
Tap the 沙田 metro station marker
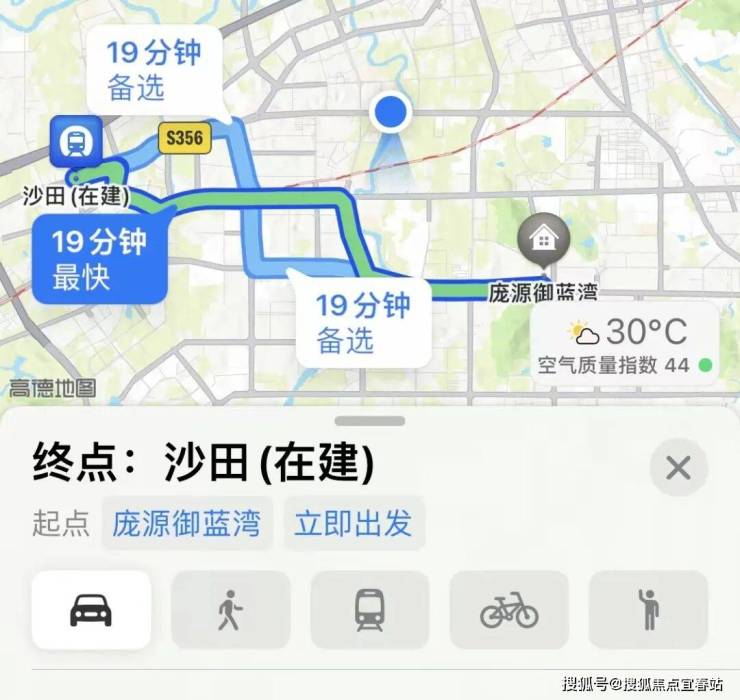point(77,142)
